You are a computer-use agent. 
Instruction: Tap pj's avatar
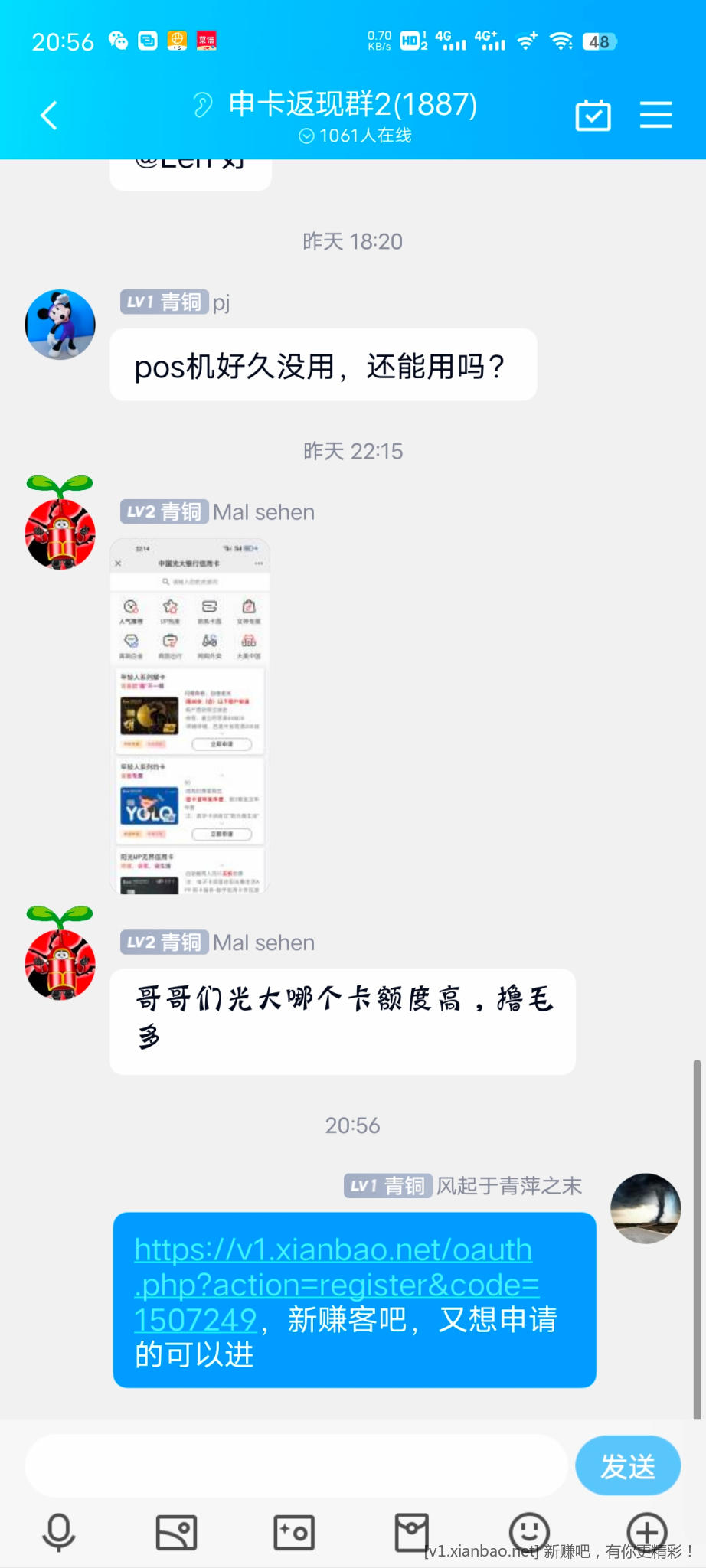tap(60, 324)
